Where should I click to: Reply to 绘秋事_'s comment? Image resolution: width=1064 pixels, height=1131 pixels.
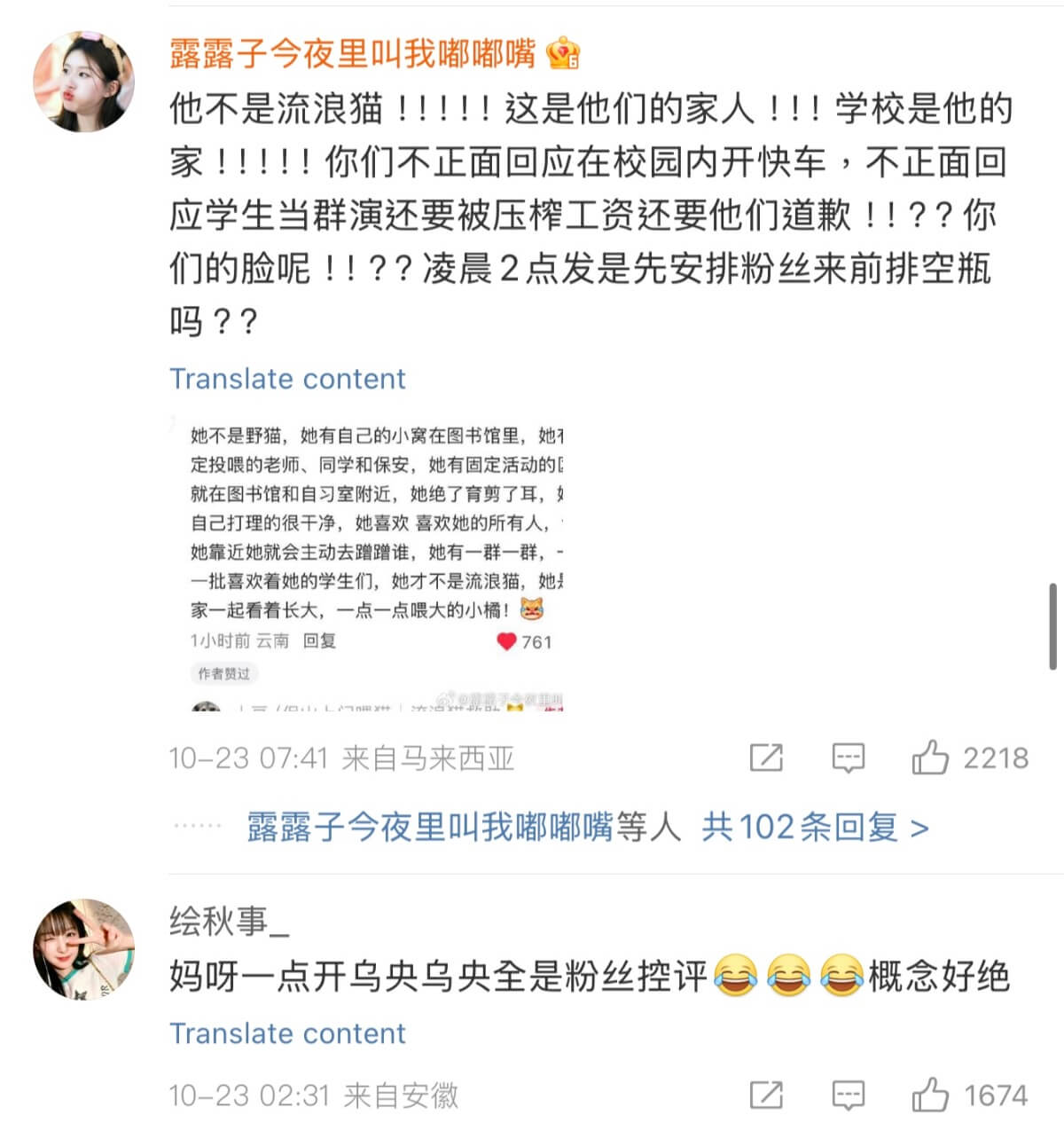pos(848,1096)
